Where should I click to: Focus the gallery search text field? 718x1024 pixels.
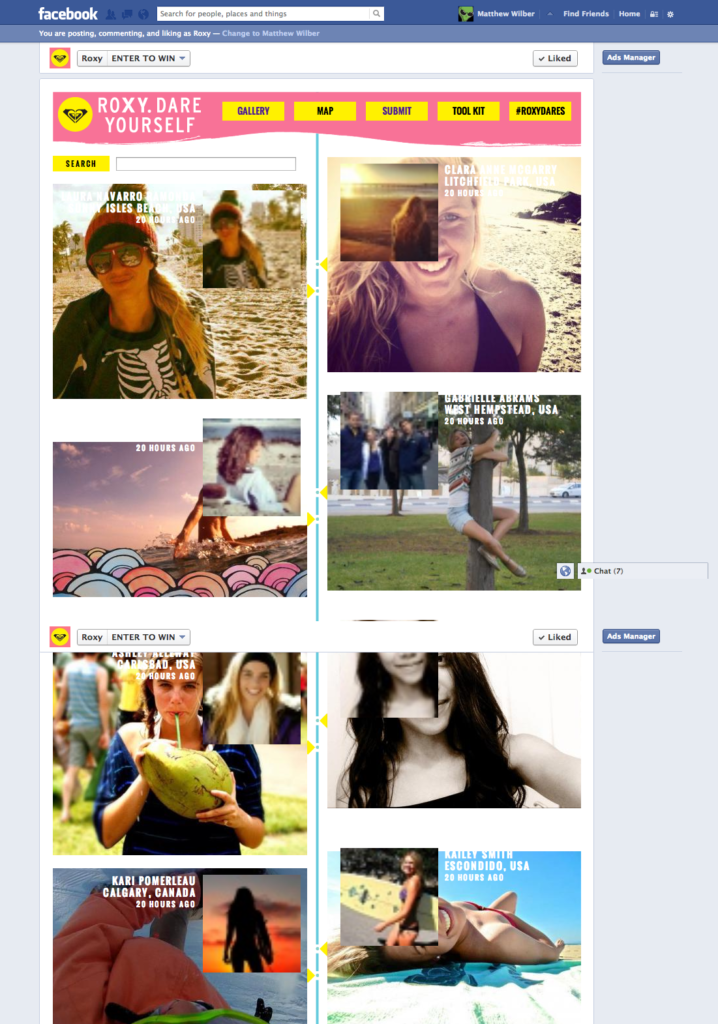(x=206, y=164)
